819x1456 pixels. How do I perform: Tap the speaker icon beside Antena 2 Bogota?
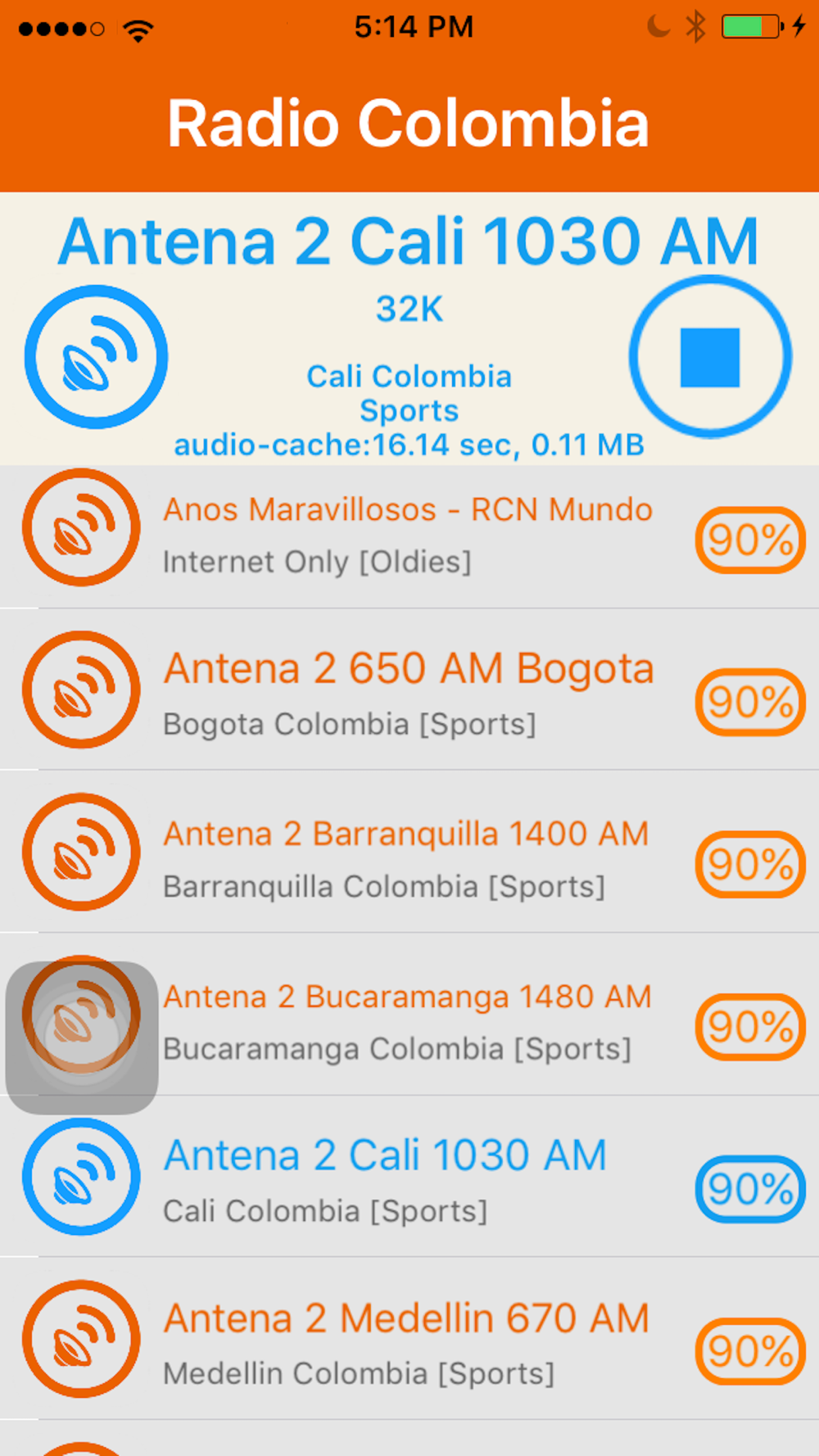point(81,690)
